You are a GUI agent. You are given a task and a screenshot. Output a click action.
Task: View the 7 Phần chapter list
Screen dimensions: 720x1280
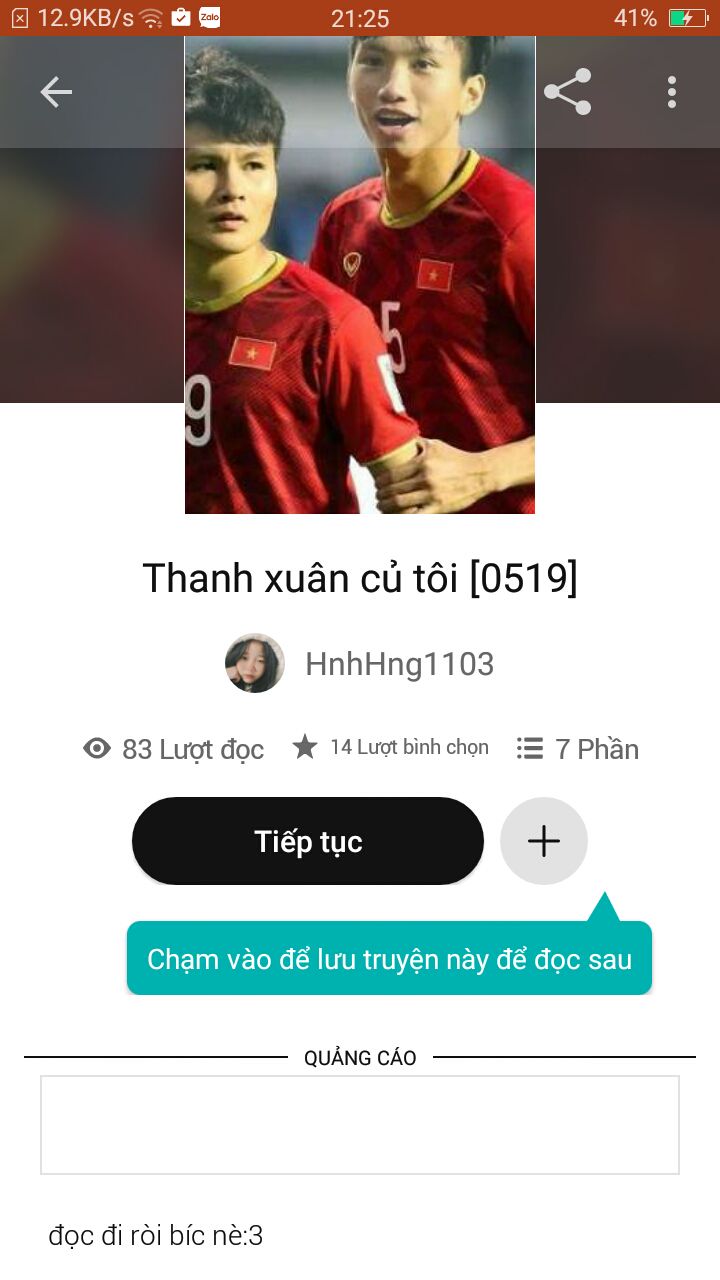pos(578,749)
